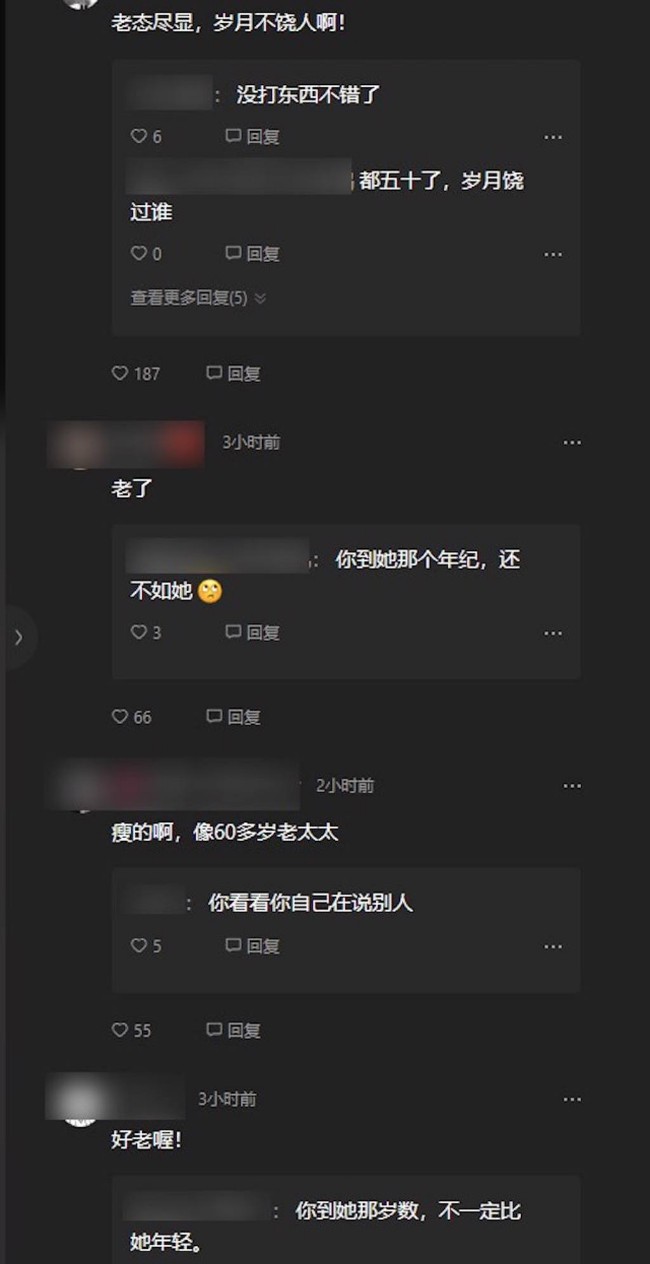Open the overflow menu for comment "老了"
Viewport: 650px width, 1264px height.
572,442
